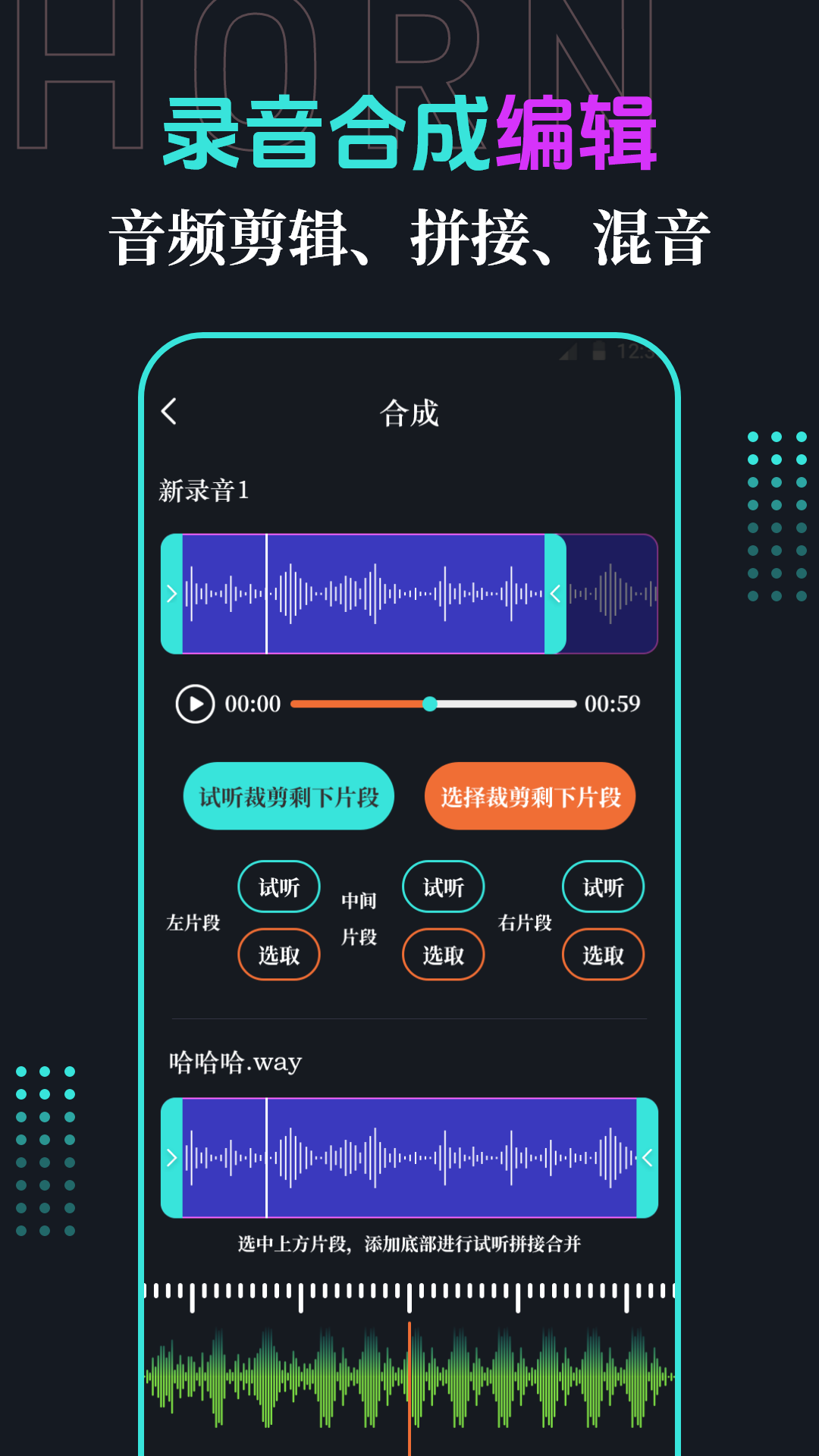This screenshot has width=819, height=1456.
Task: Select the left trim handle on 新录音1 waveform
Action: [x=172, y=594]
